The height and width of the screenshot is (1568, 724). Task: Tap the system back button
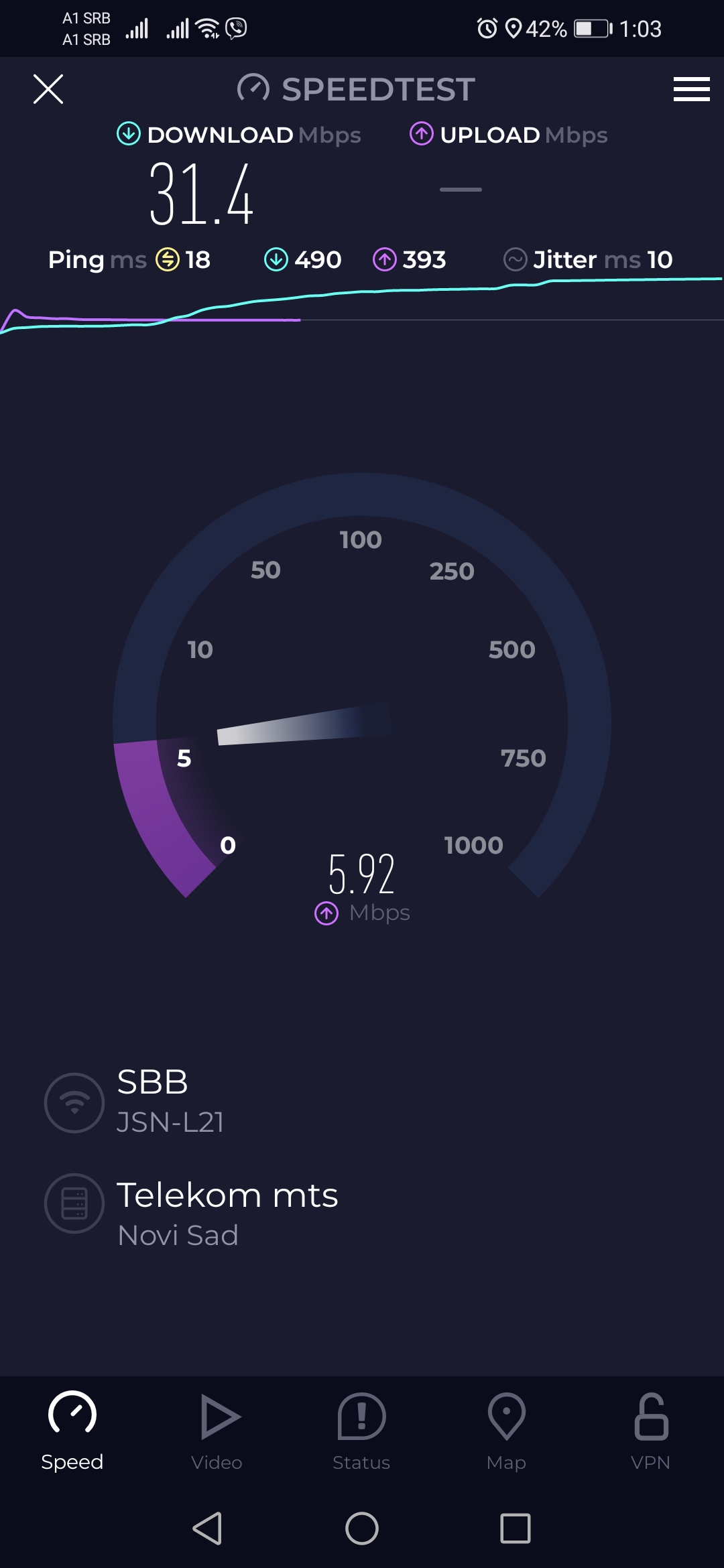coord(207,1528)
